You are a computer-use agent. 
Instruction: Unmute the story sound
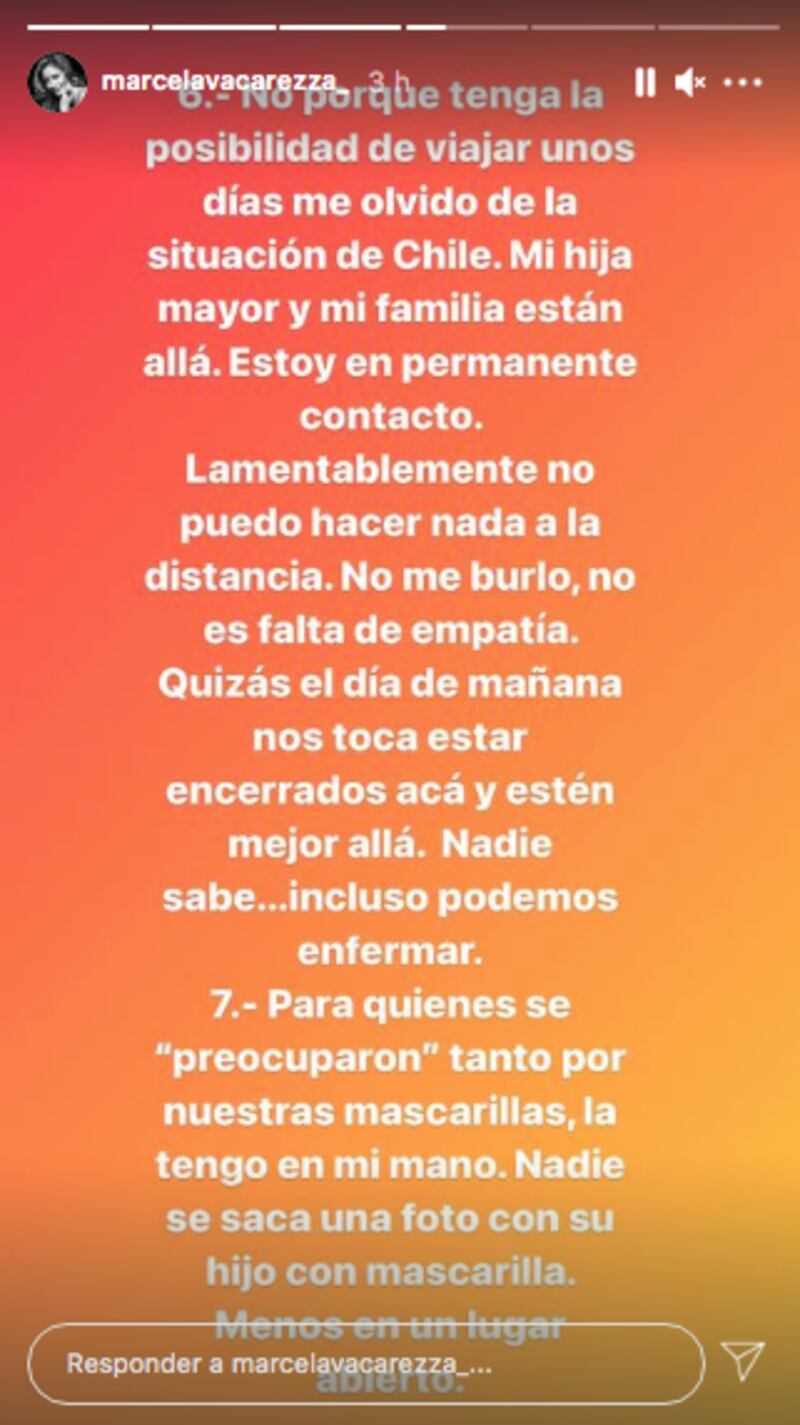pos(690,82)
